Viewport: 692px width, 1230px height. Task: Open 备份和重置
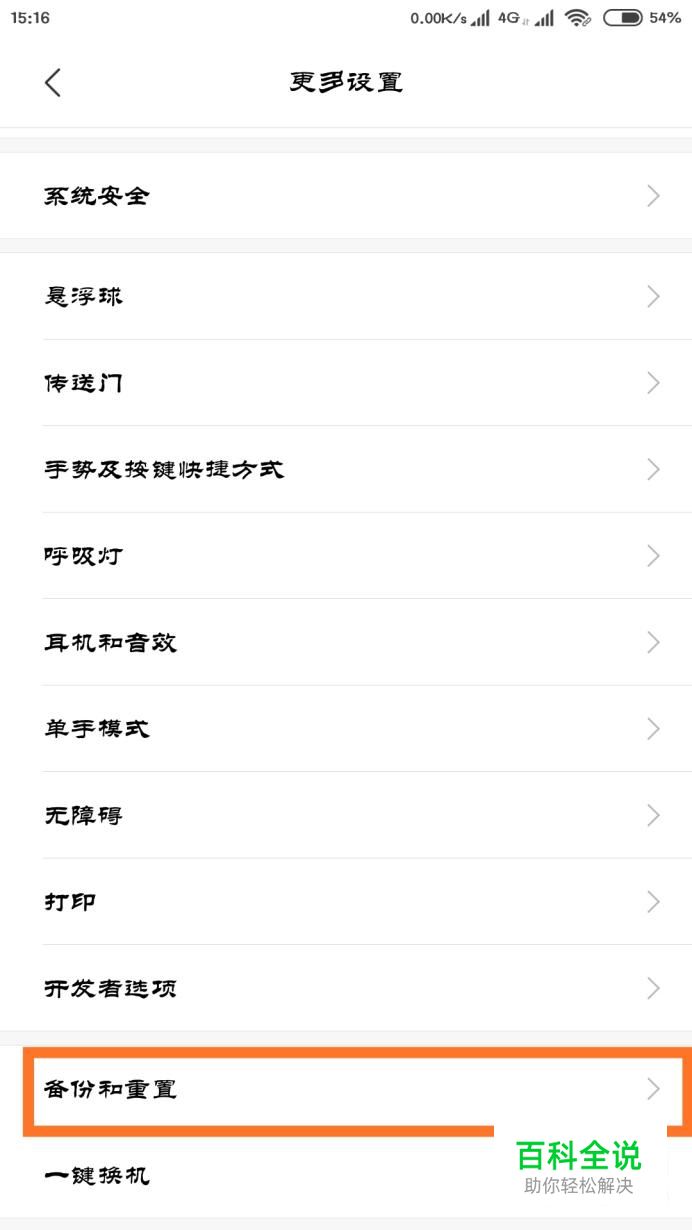click(x=346, y=1089)
